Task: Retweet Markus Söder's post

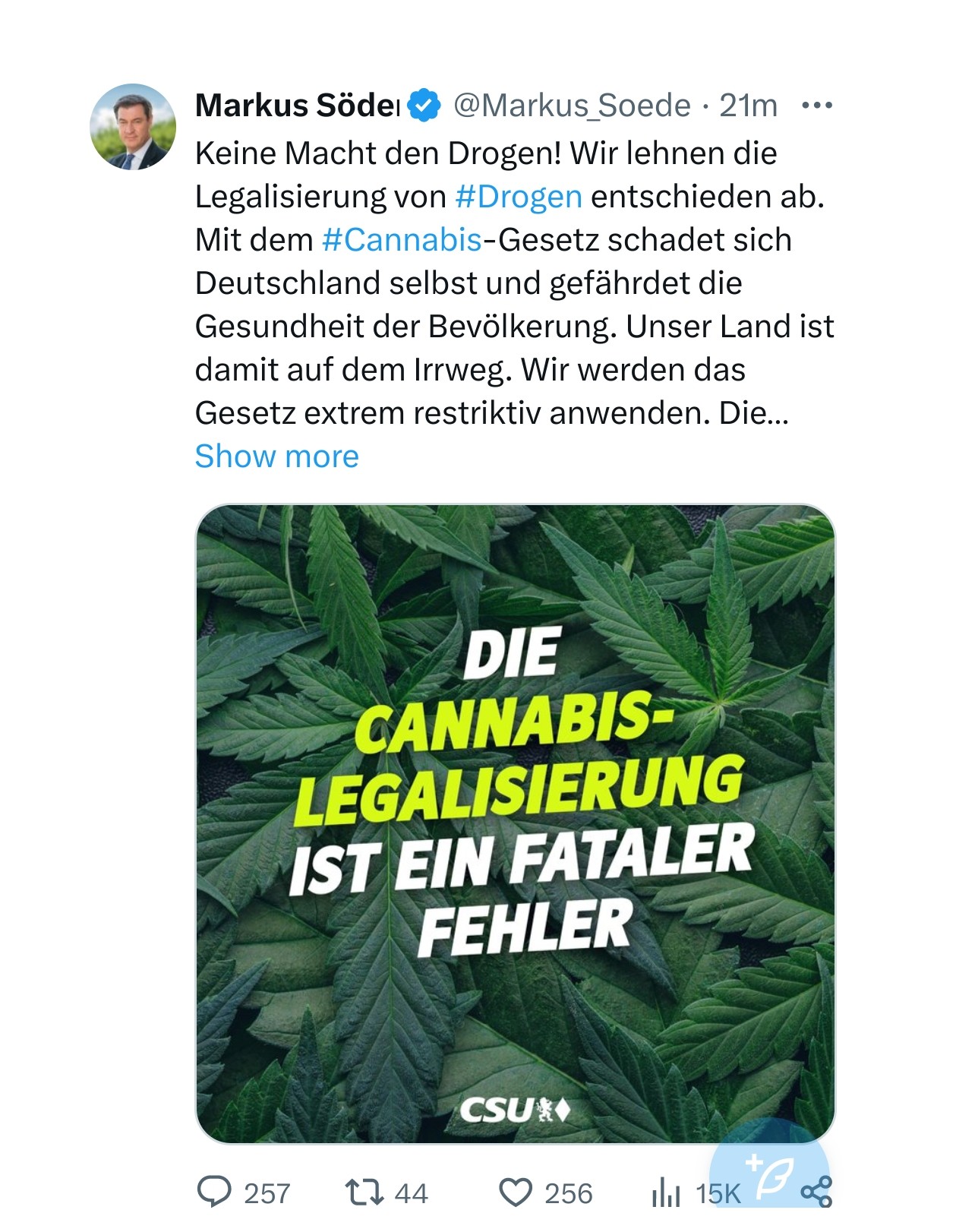Action: (x=365, y=1192)
